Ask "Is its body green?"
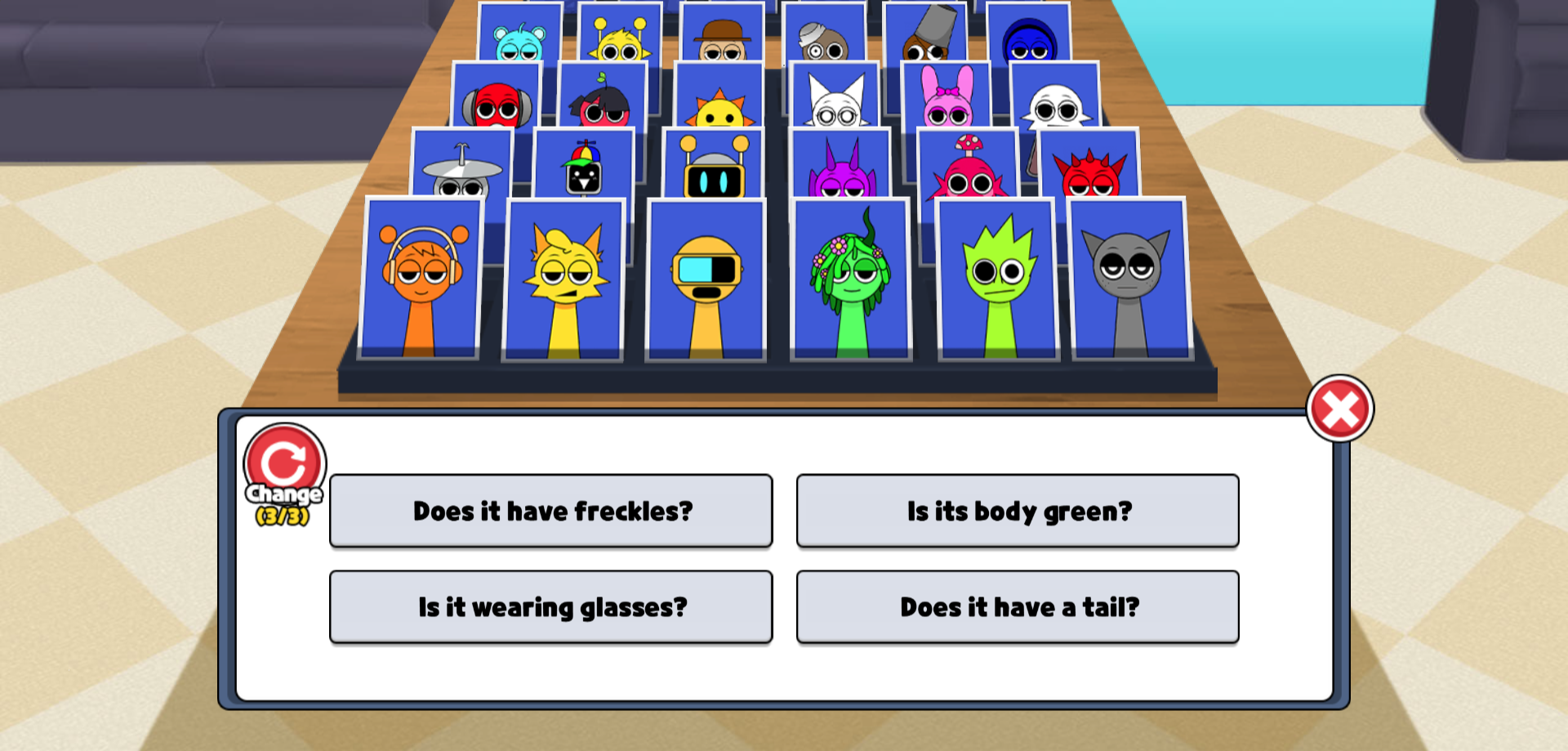Viewport: 1568px width, 751px height. click(1018, 511)
